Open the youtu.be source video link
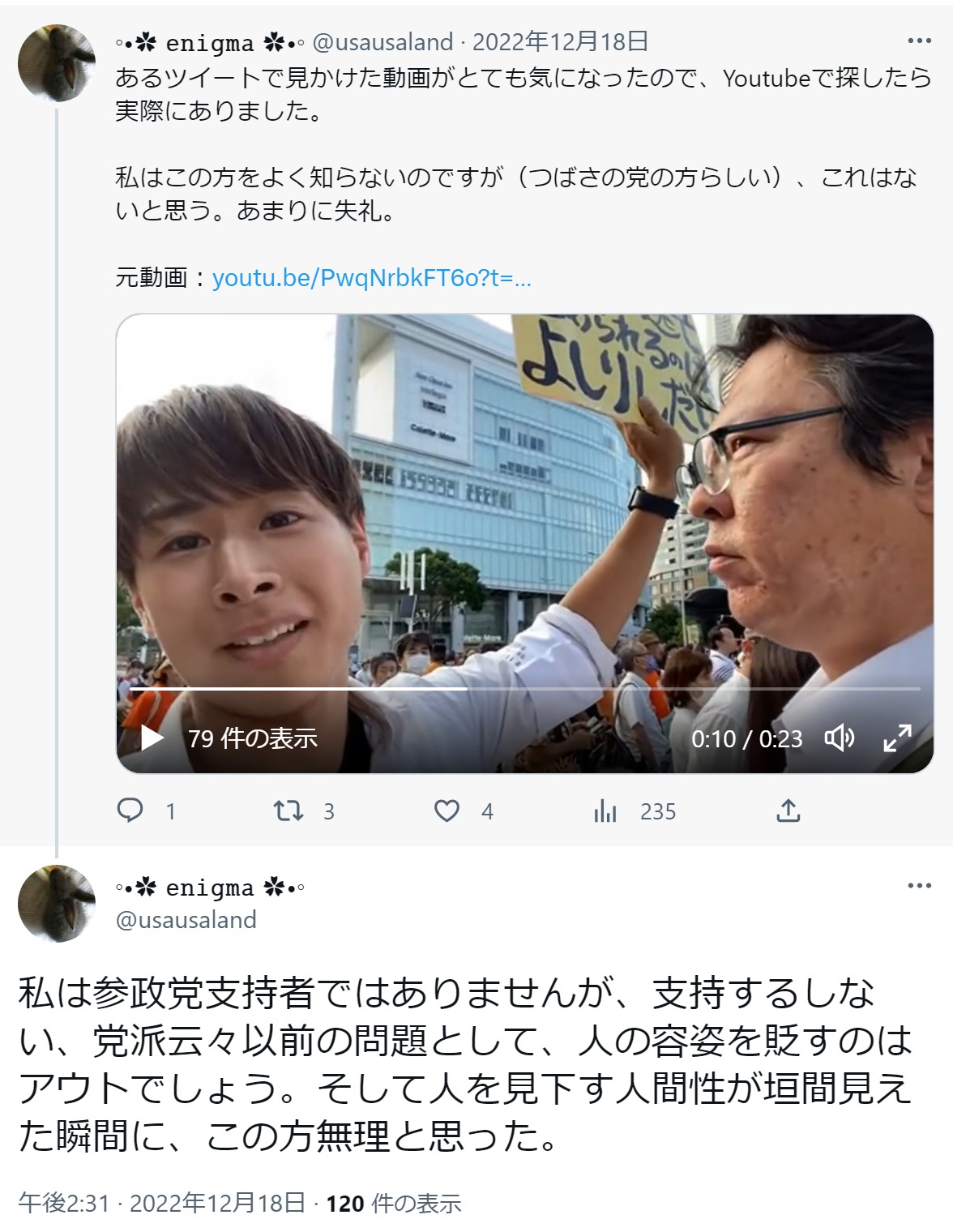The width and height of the screenshot is (953, 1232). [371, 279]
